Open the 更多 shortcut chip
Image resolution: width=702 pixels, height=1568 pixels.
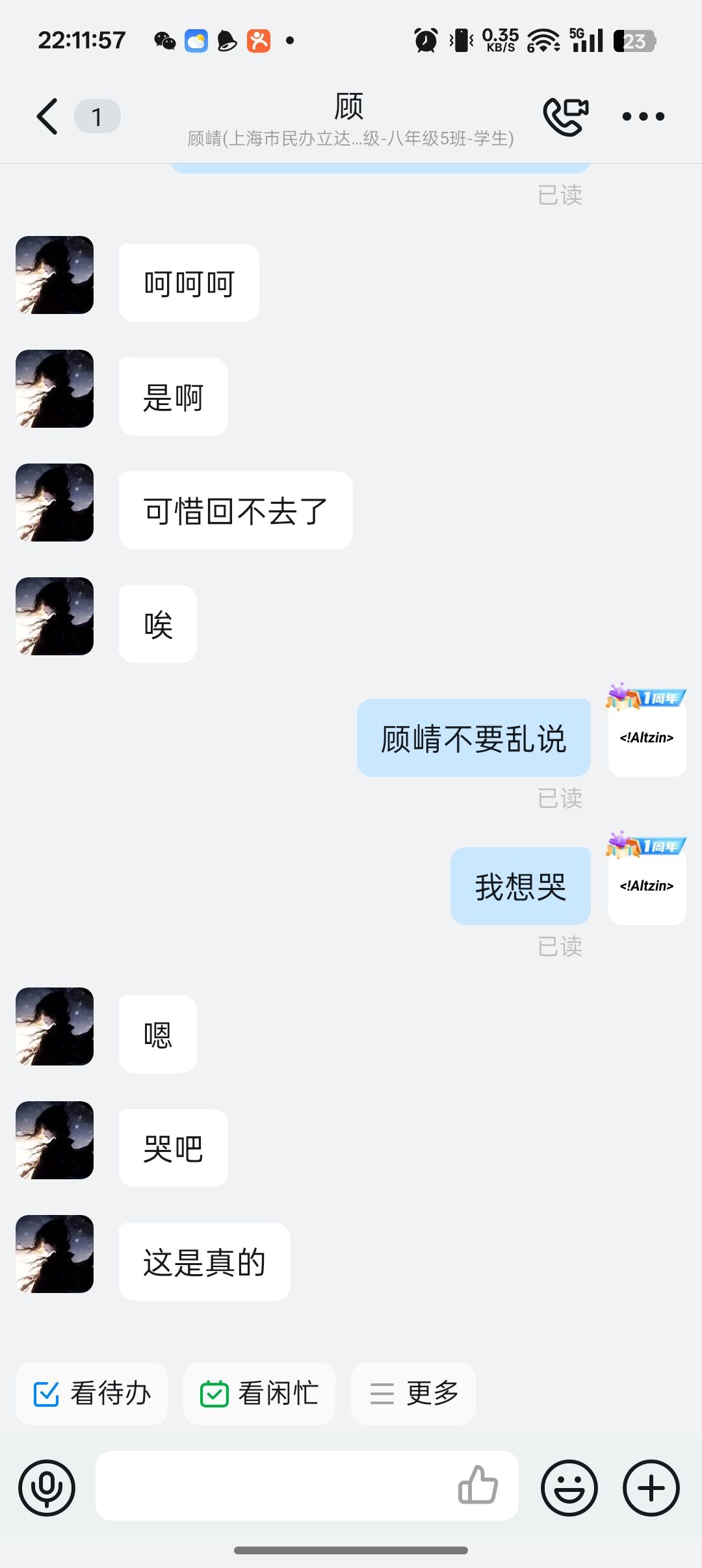tap(413, 1394)
